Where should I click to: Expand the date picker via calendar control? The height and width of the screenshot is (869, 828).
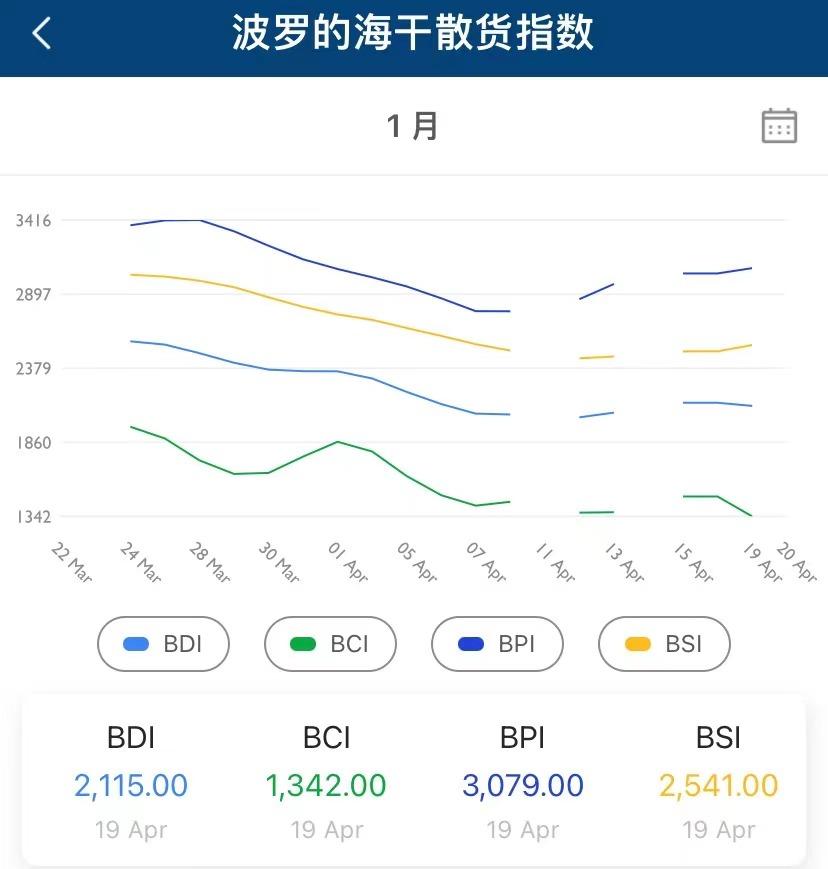pyautogui.click(x=779, y=124)
